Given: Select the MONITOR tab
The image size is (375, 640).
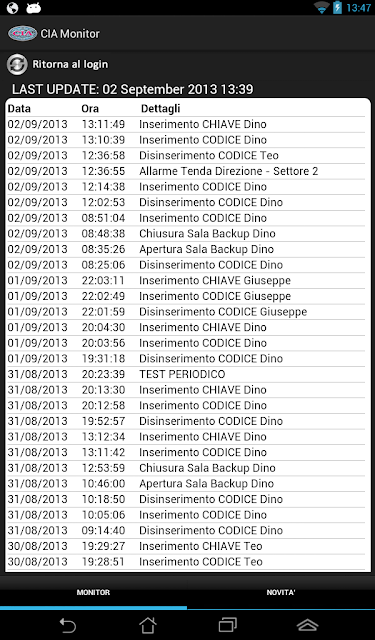Looking at the screenshot, I should (93, 592).
